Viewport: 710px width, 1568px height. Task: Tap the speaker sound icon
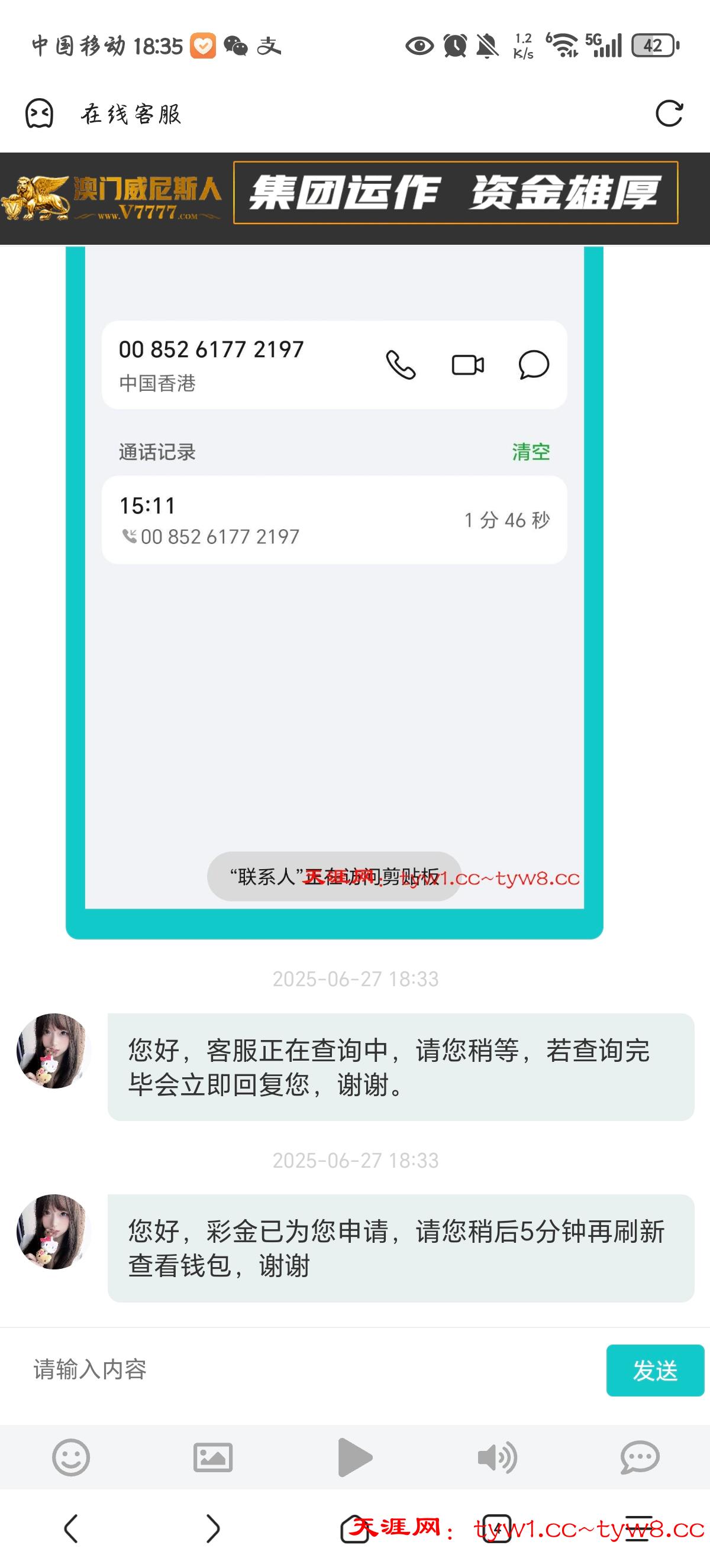[x=497, y=1457]
